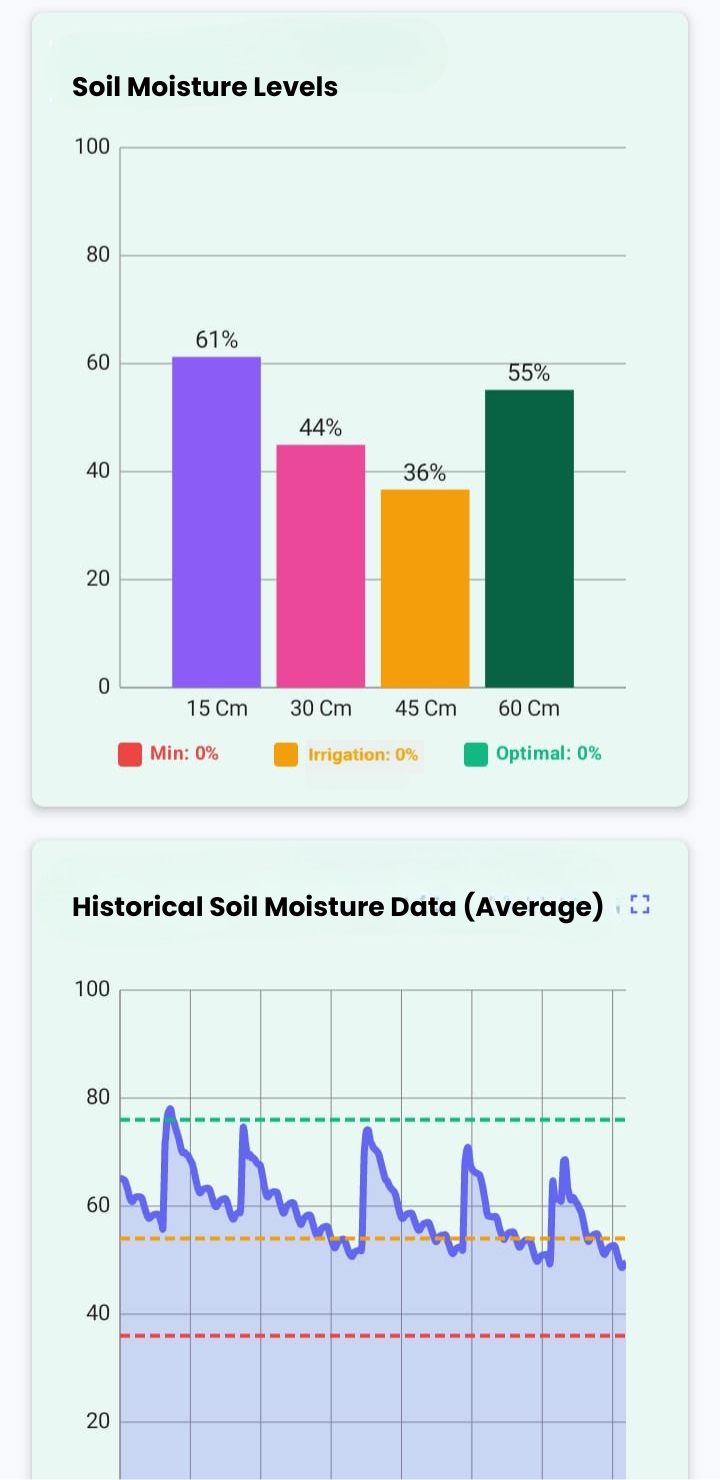Click the red Min legend swatch
The image size is (720, 1480).
[129, 752]
